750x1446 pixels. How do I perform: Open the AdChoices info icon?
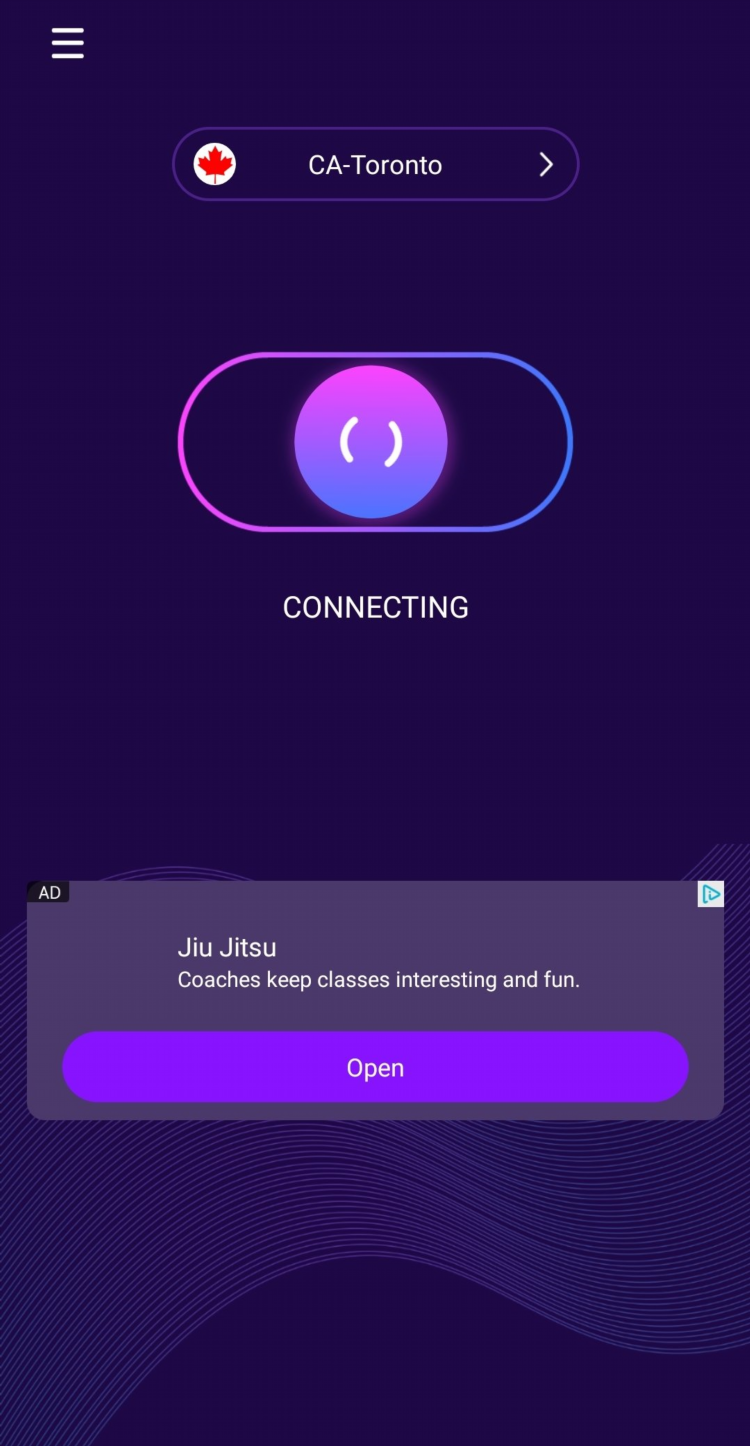click(x=710, y=894)
